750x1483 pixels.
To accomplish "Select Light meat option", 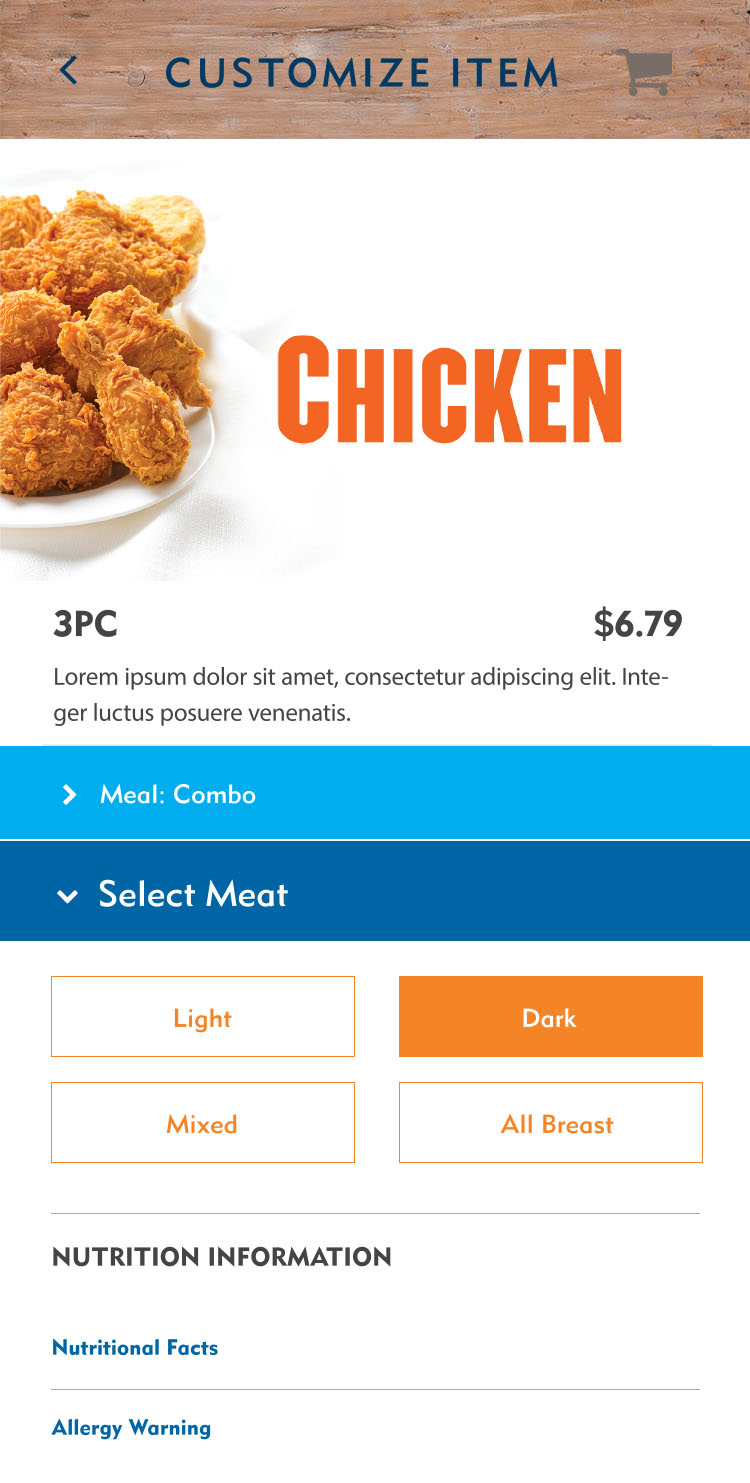I will click(x=203, y=1017).
